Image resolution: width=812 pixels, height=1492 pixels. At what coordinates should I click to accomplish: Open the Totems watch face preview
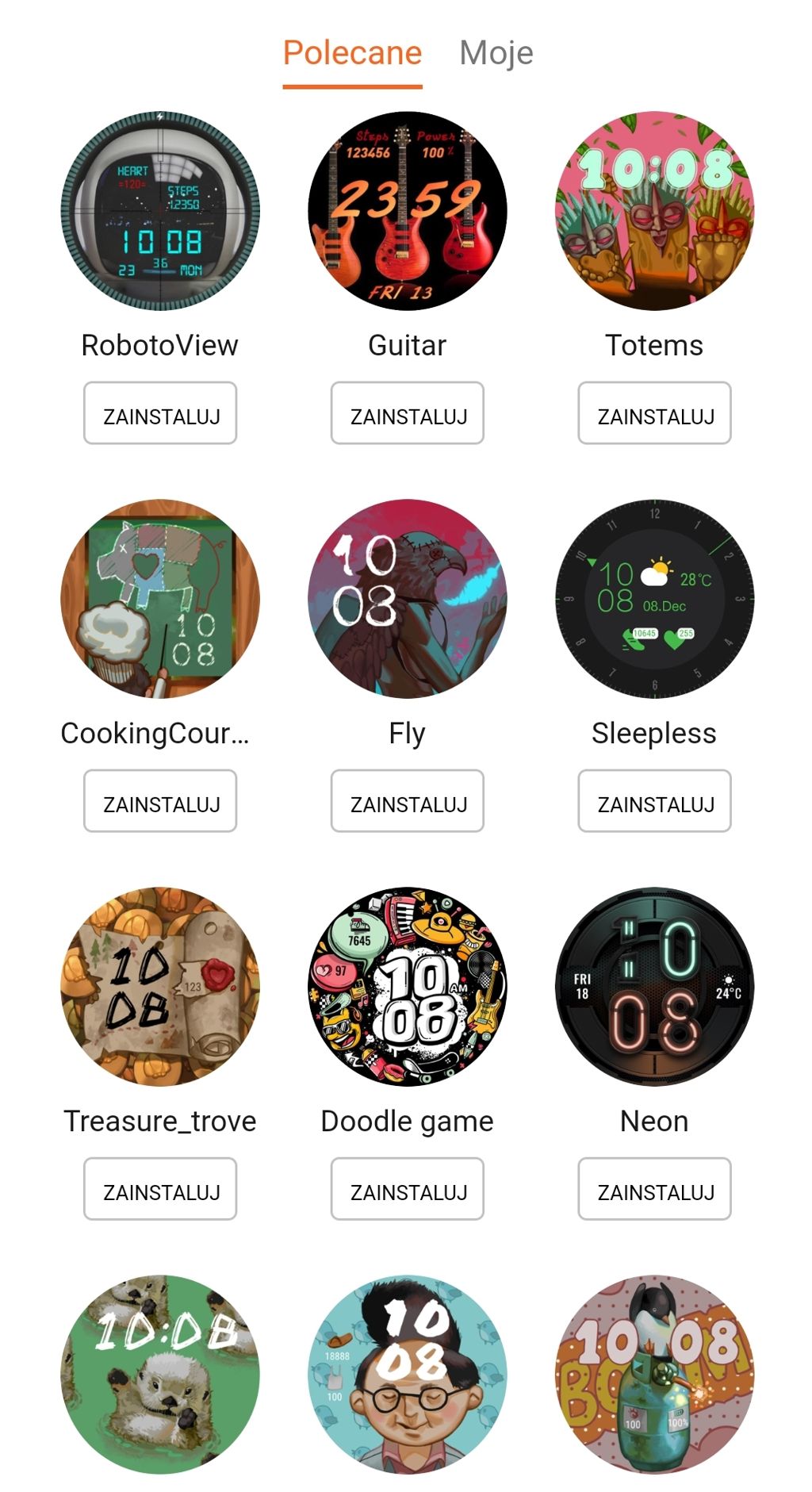coord(654,211)
